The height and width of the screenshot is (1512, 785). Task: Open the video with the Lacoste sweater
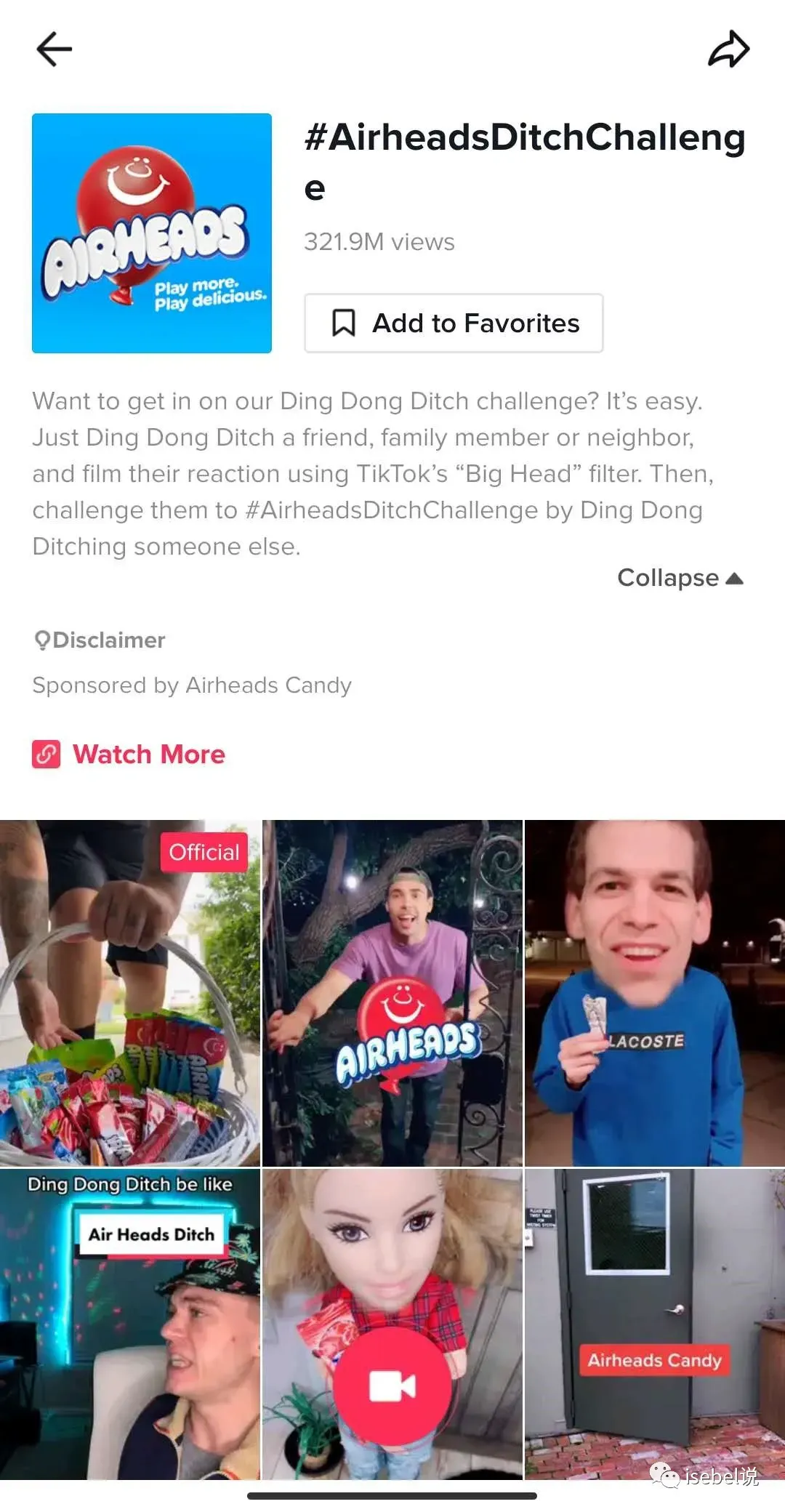655,993
